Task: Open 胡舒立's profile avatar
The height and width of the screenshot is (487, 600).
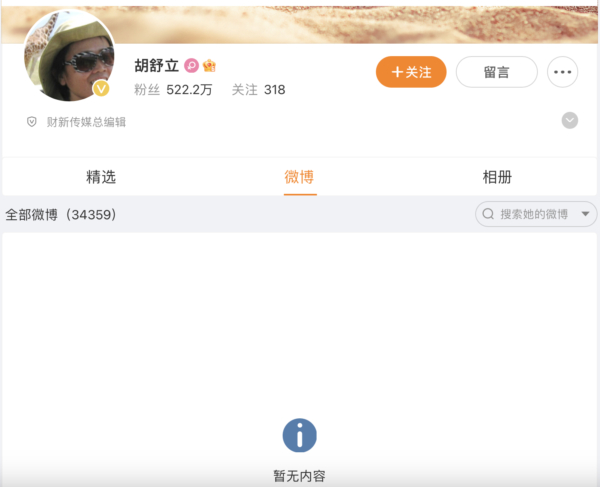Action: point(70,58)
